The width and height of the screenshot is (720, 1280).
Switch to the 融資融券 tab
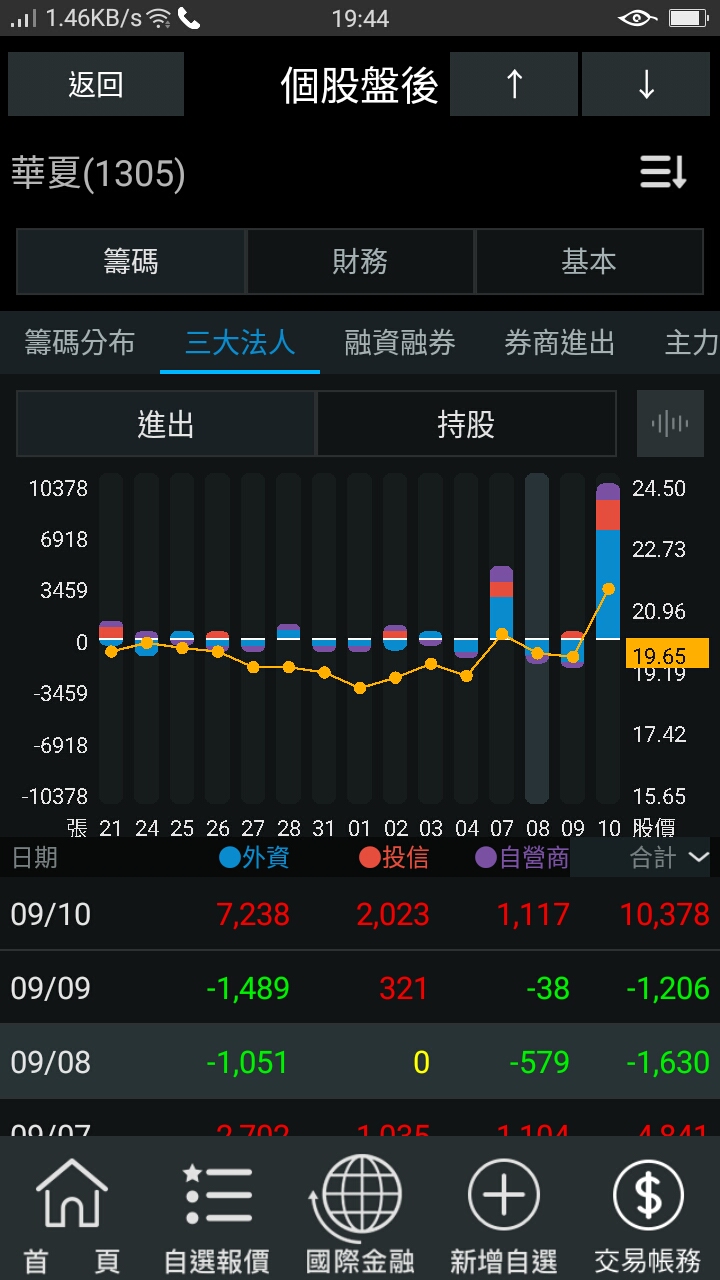point(400,343)
